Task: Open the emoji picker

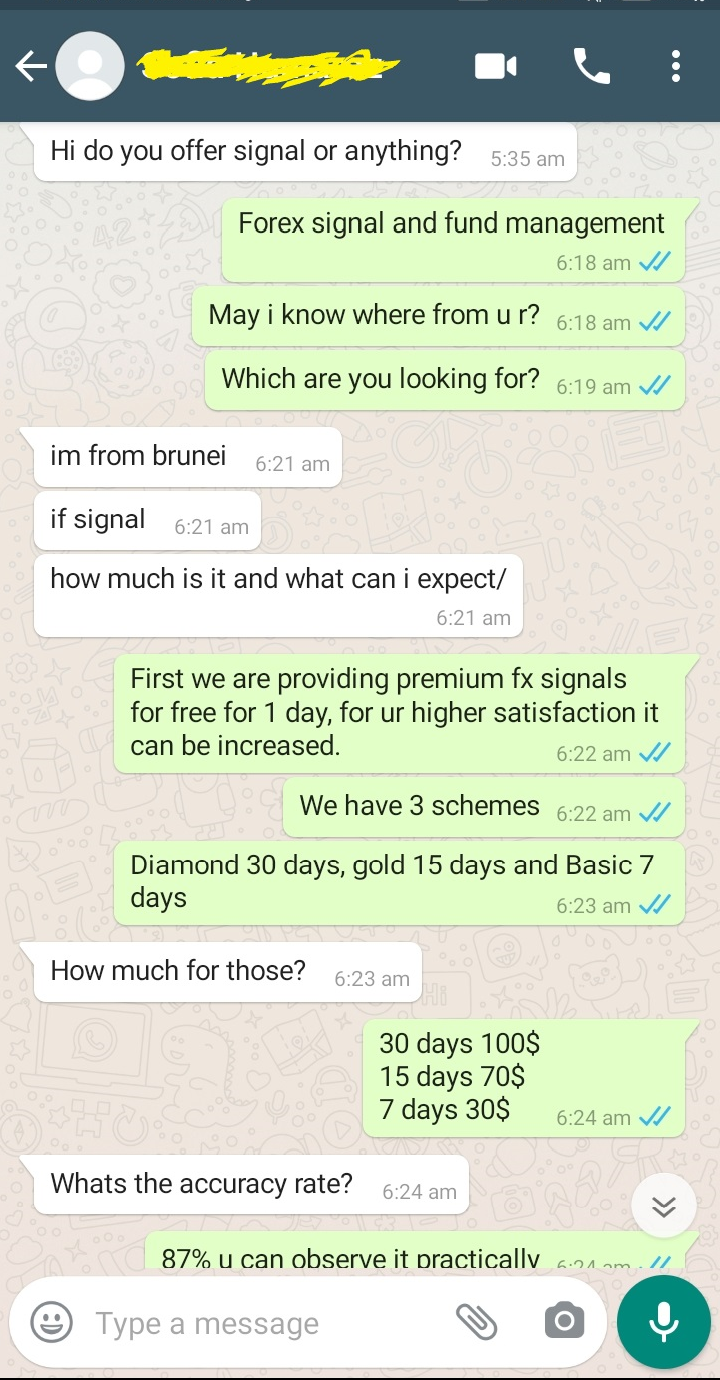Action: [x=51, y=1323]
